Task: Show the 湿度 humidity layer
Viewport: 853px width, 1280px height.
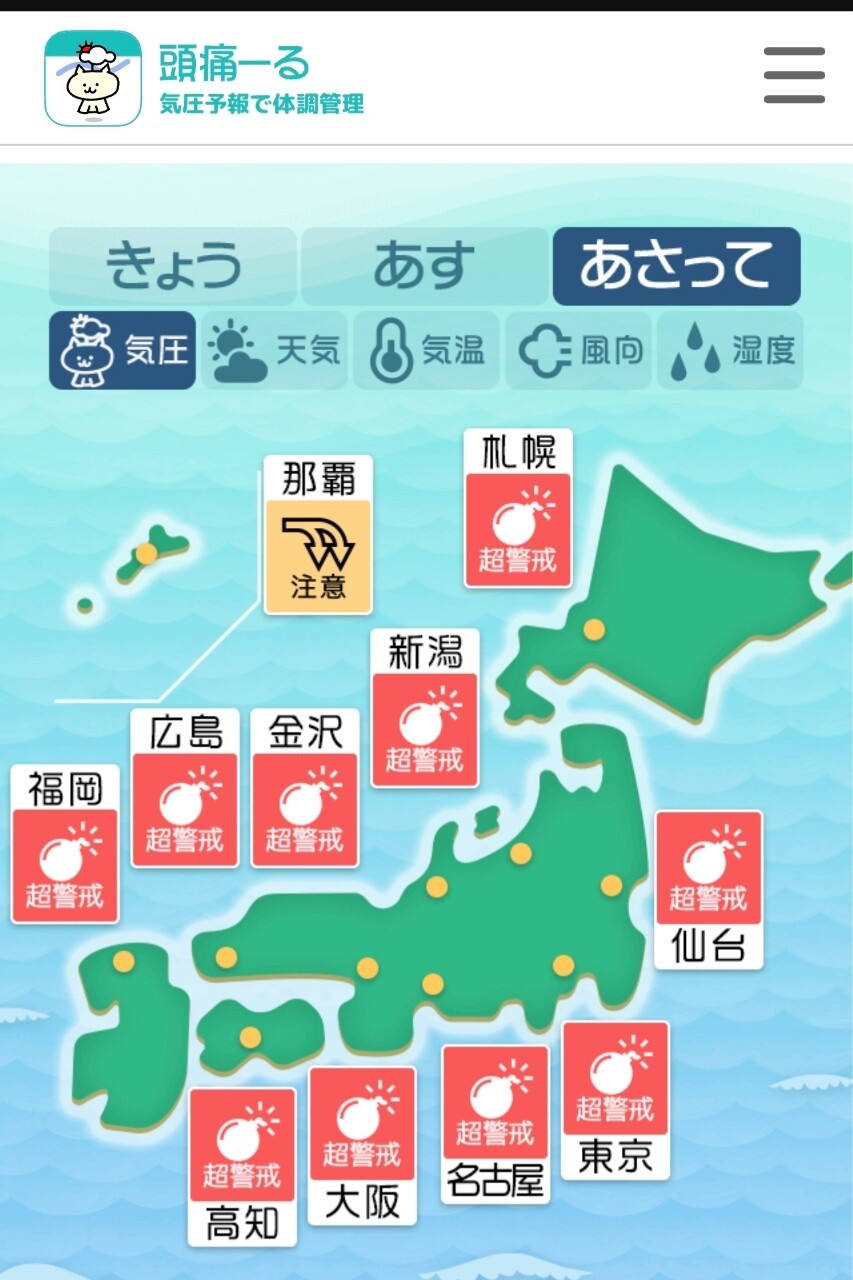Action: pos(730,351)
